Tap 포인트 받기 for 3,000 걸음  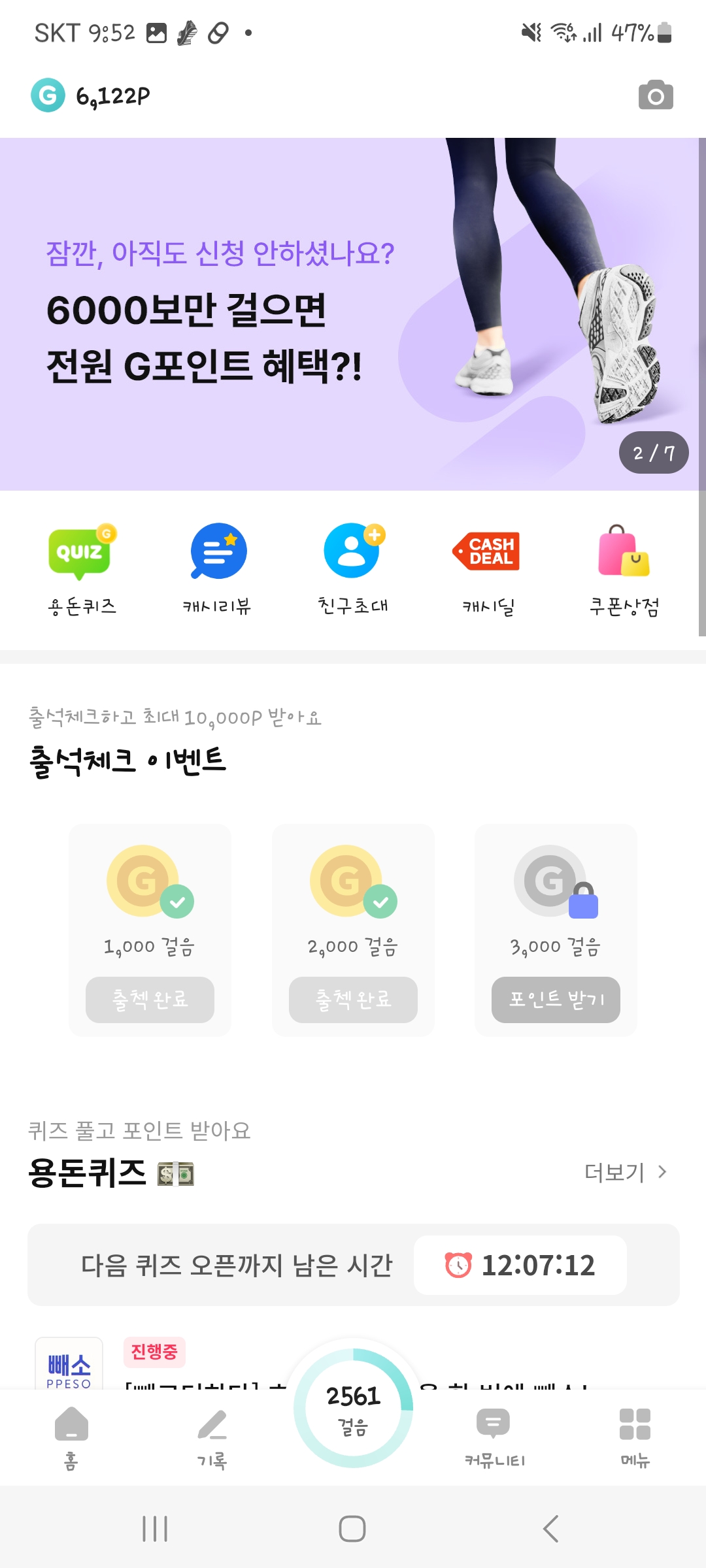click(x=556, y=1000)
